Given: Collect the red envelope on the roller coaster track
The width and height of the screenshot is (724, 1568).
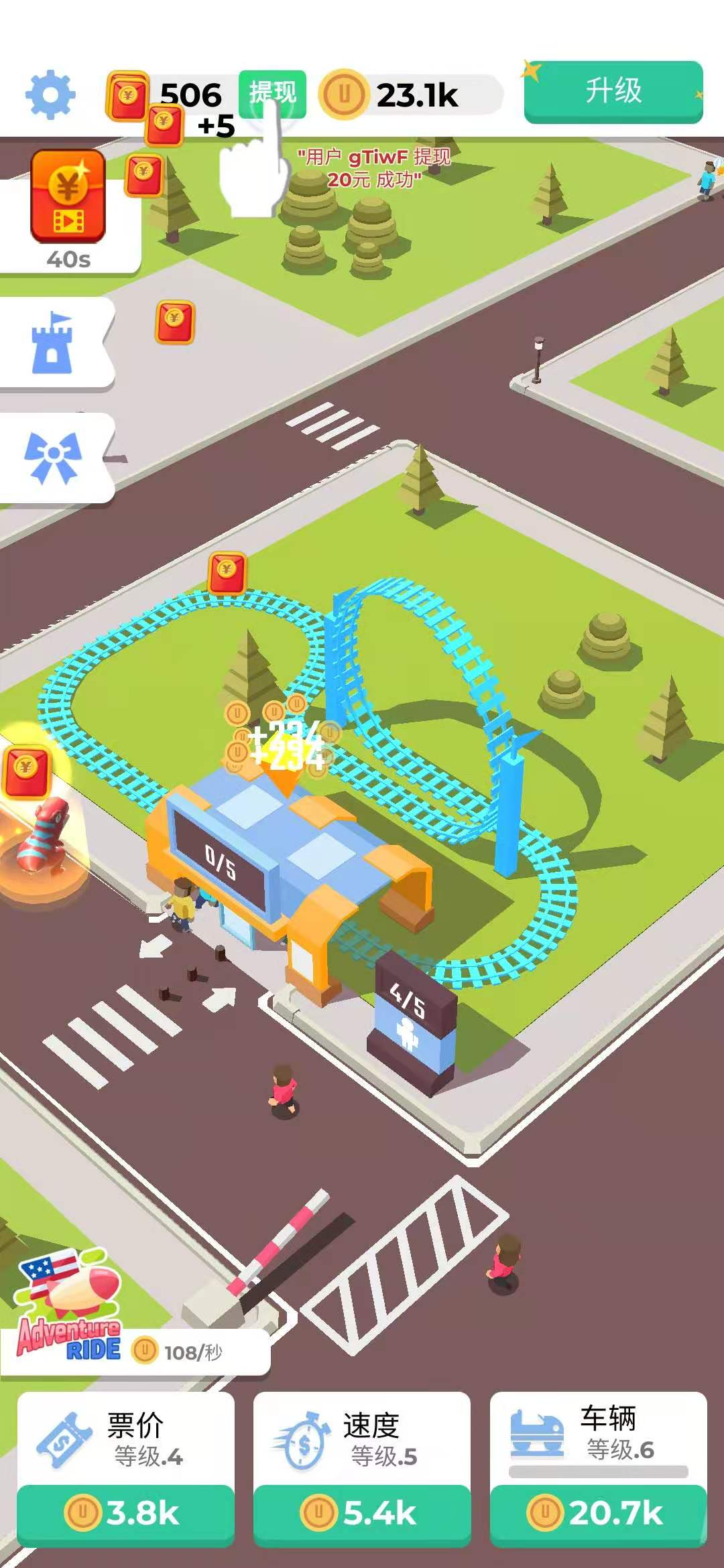Looking at the screenshot, I should (227, 573).
